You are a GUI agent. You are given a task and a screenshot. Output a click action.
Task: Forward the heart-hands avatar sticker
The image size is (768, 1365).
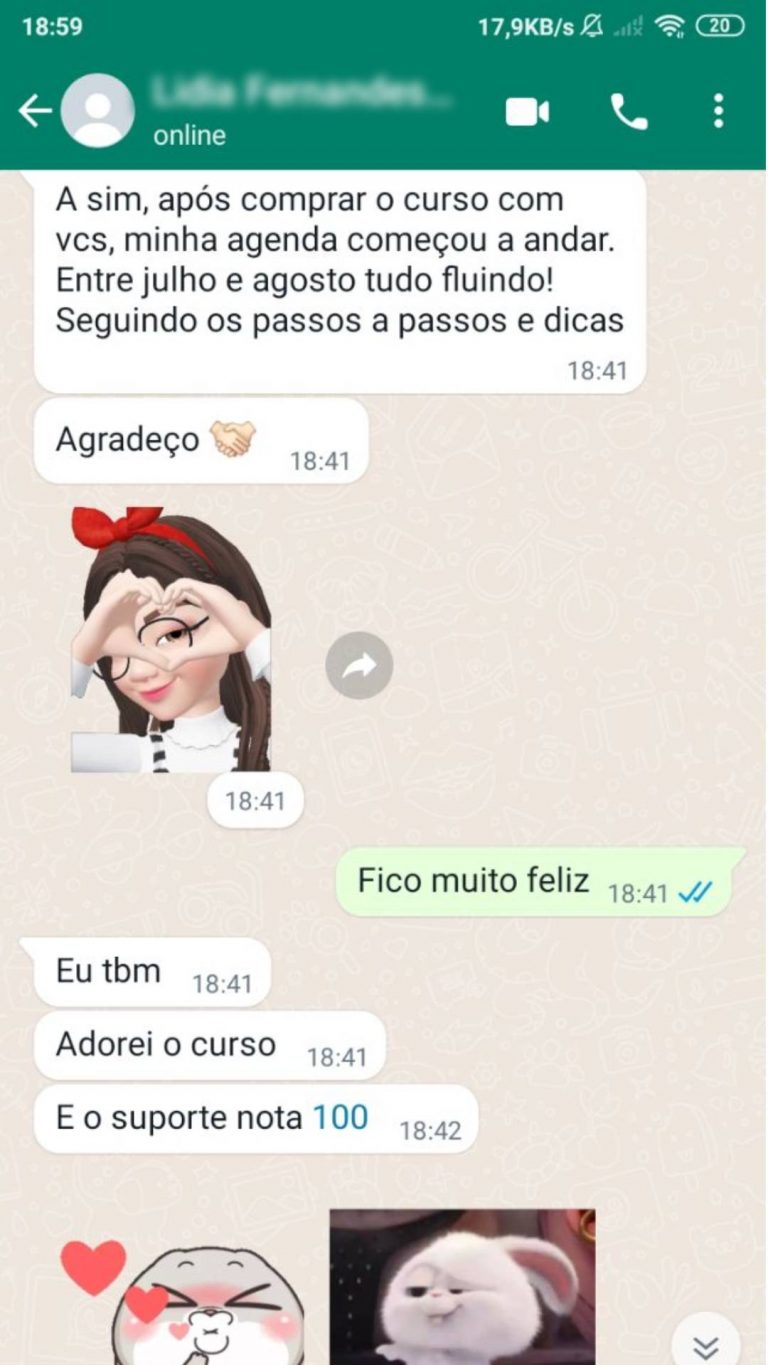pyautogui.click(x=359, y=665)
